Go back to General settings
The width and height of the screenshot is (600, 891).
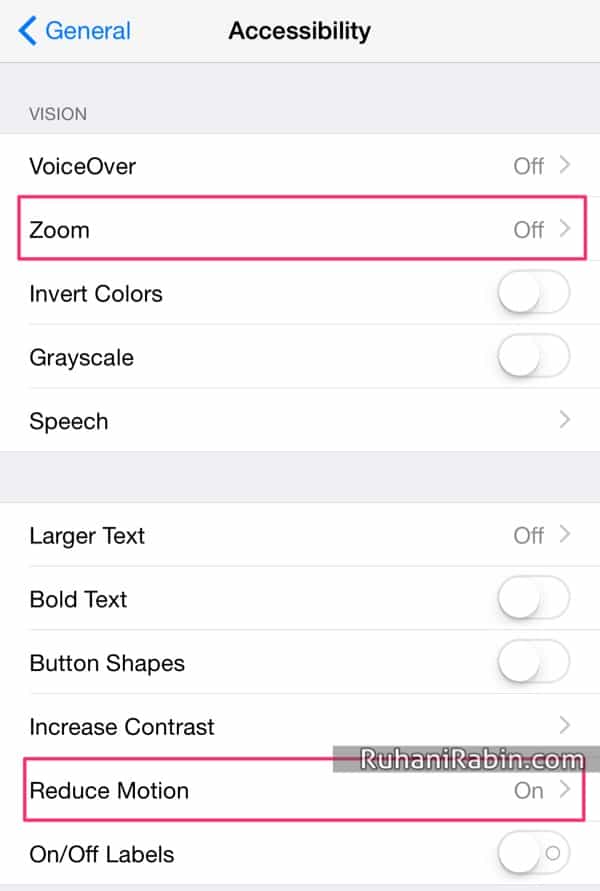75,31
